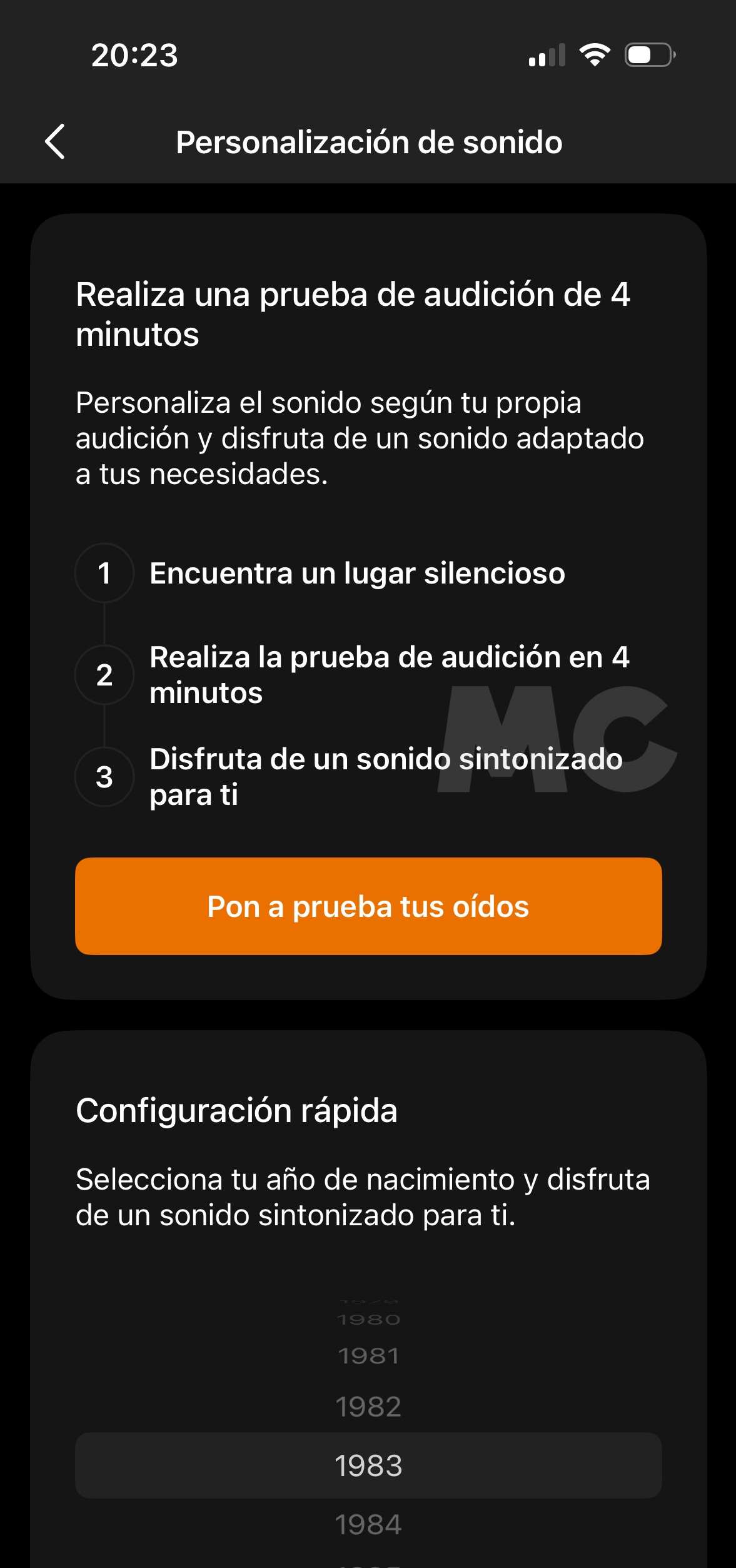
Task: Confirm 1983 as selected birth year
Action: tap(368, 1465)
